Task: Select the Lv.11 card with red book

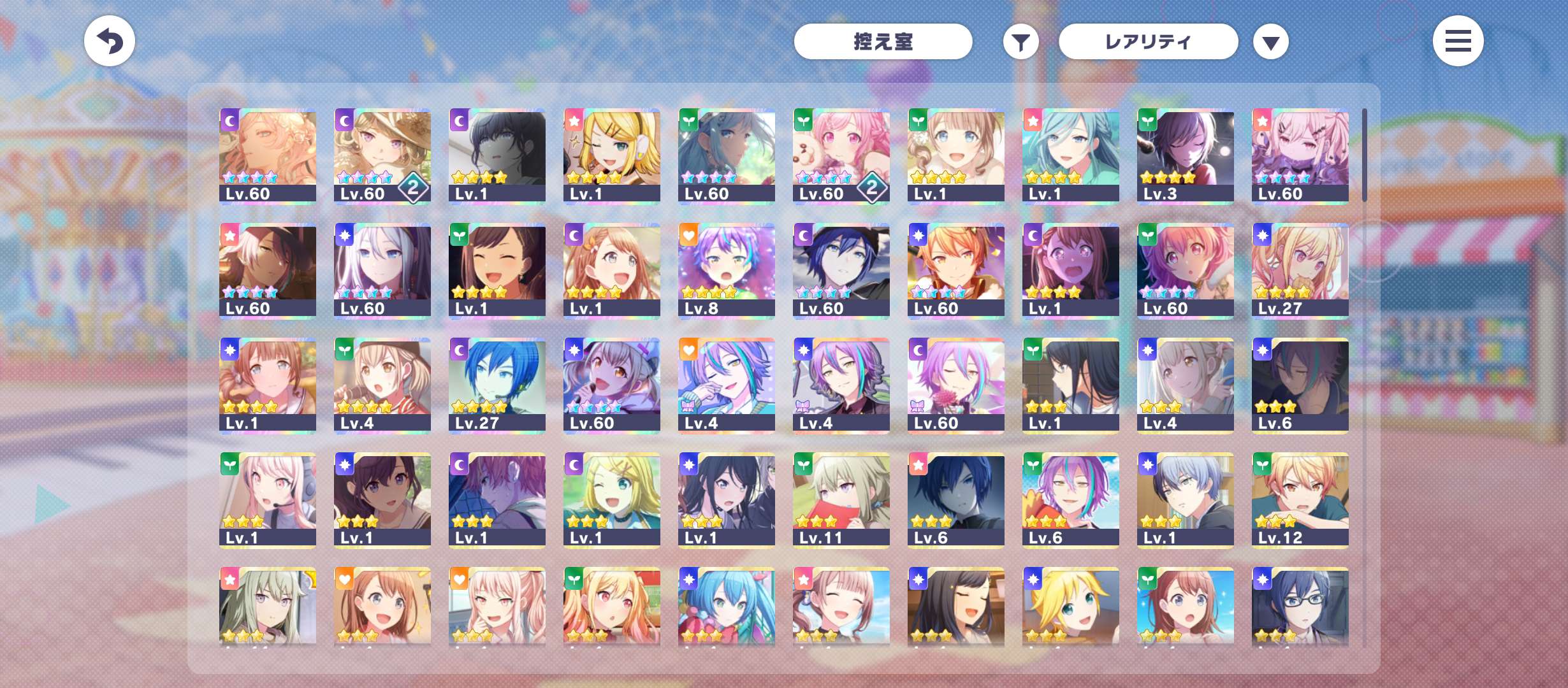Action: [841, 499]
